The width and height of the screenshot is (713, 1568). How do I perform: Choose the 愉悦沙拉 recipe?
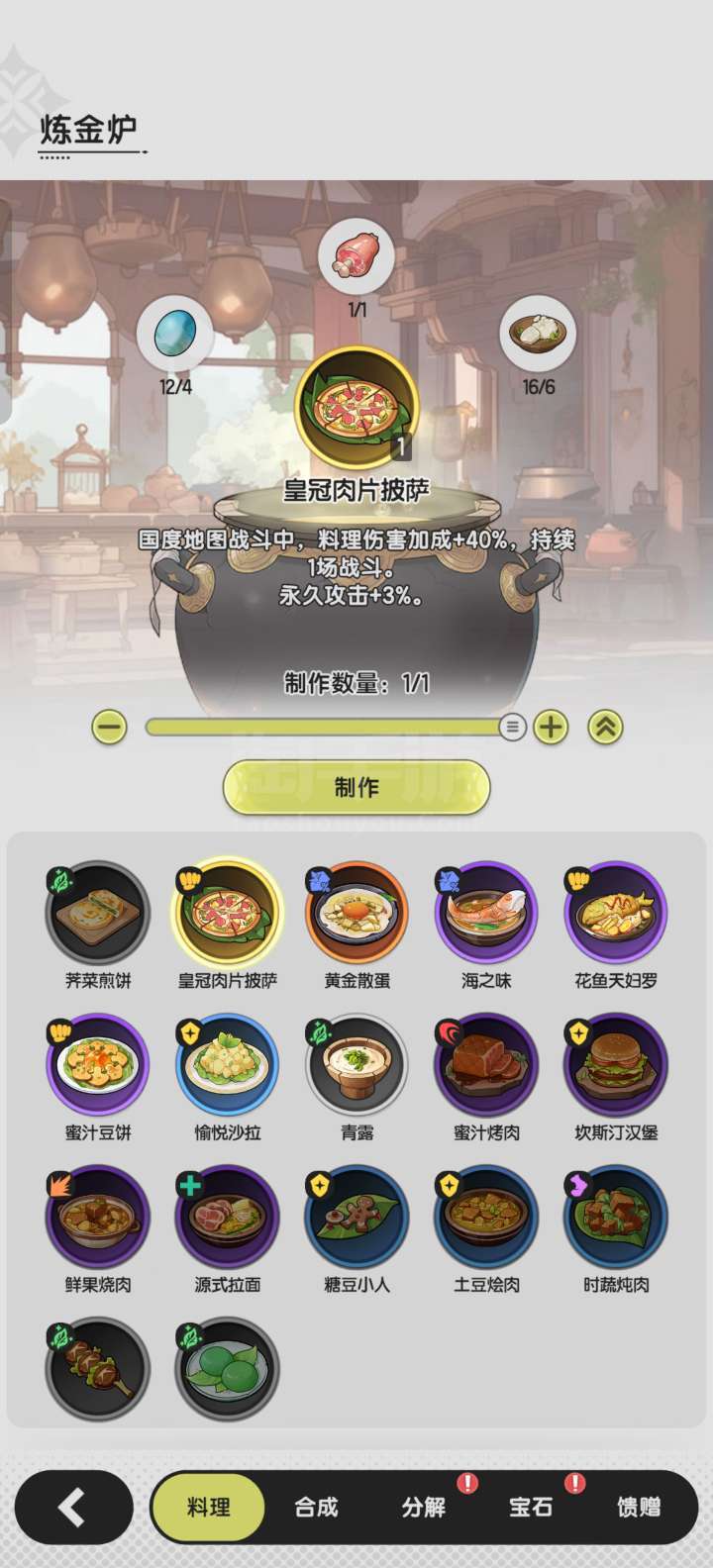pos(228,1065)
